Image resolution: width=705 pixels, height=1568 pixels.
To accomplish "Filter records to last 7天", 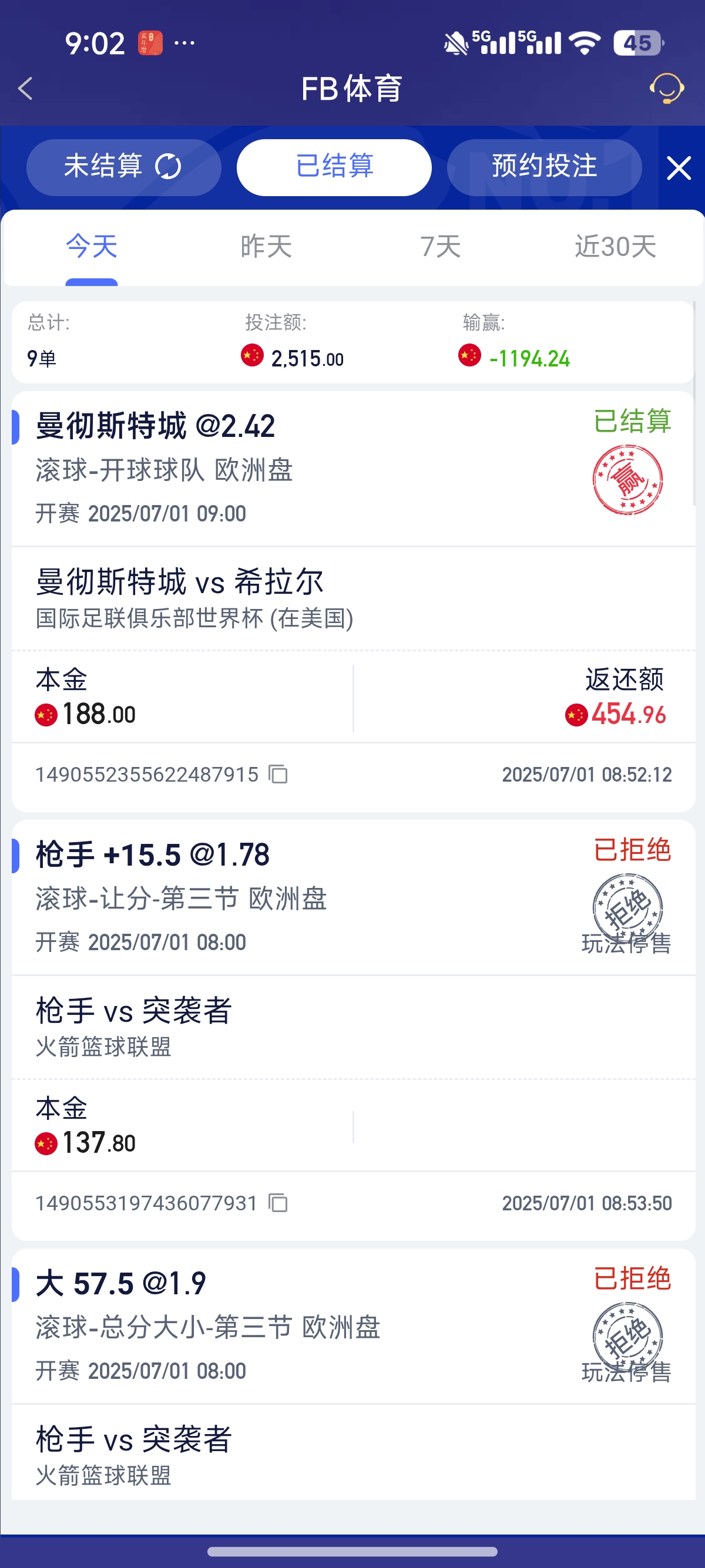I will point(440,247).
